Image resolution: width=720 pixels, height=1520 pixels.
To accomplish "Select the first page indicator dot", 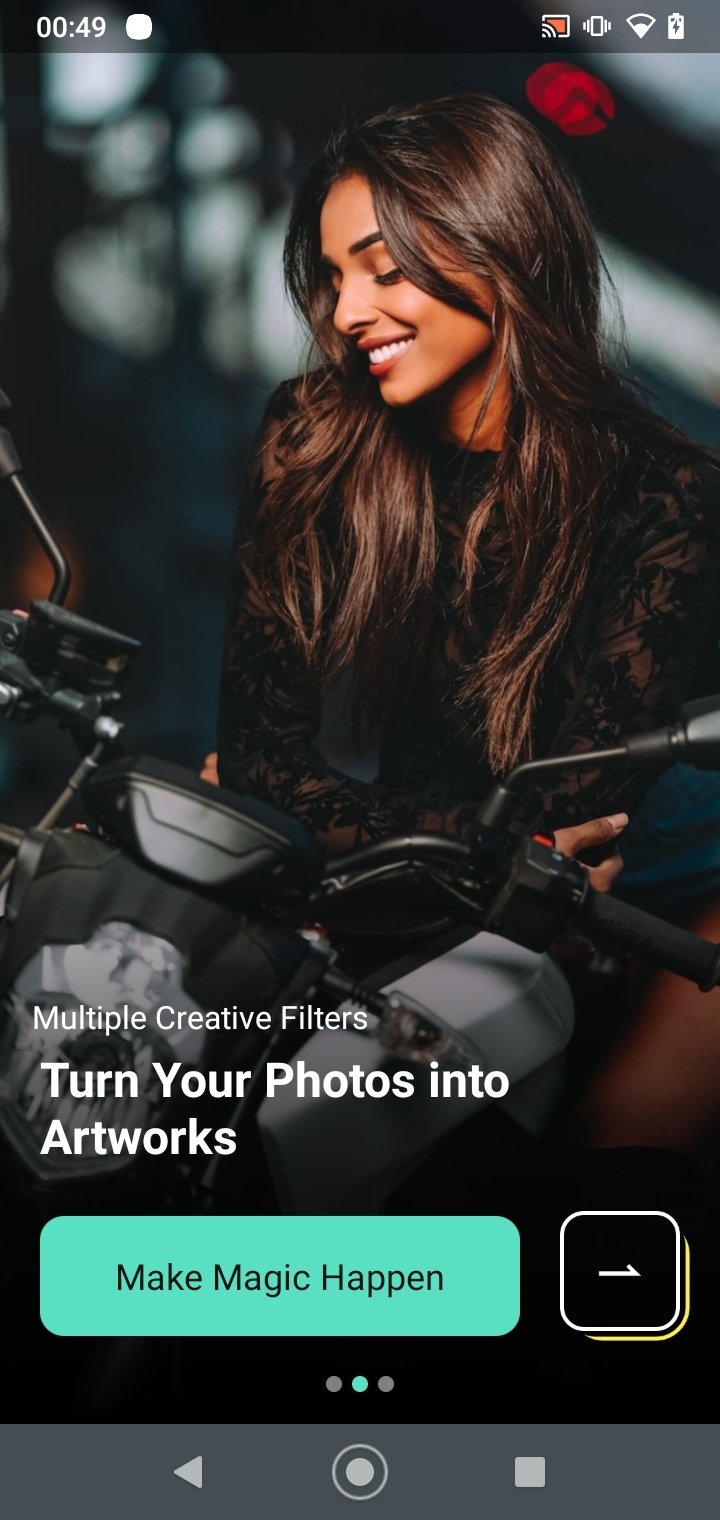I will [334, 1384].
